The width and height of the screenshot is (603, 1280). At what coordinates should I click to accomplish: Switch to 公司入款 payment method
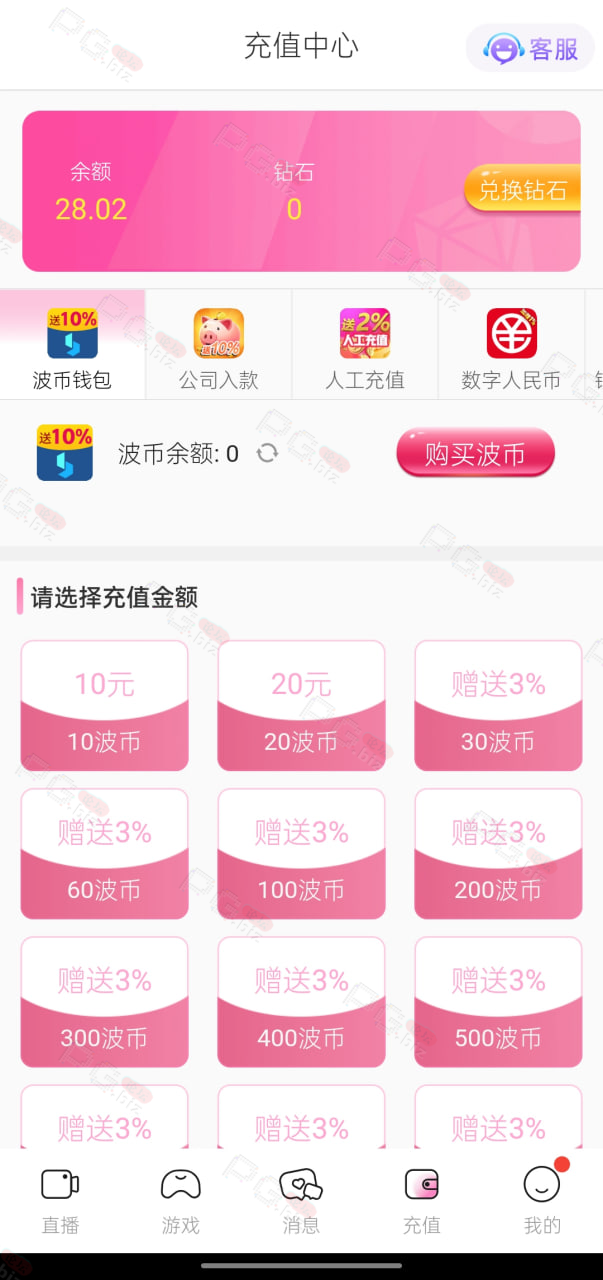click(219, 345)
